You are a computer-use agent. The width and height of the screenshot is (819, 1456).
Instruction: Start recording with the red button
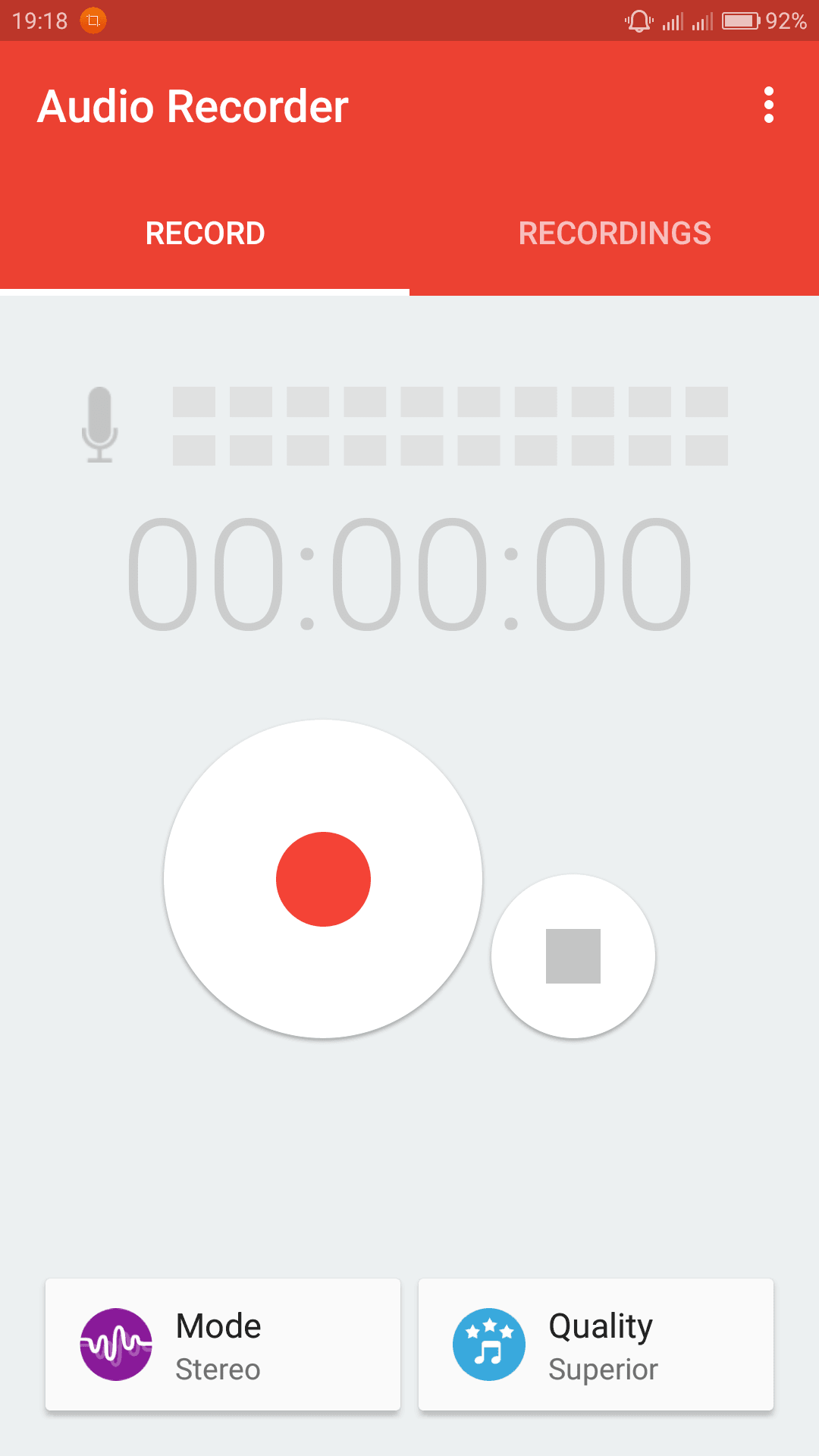(323, 879)
